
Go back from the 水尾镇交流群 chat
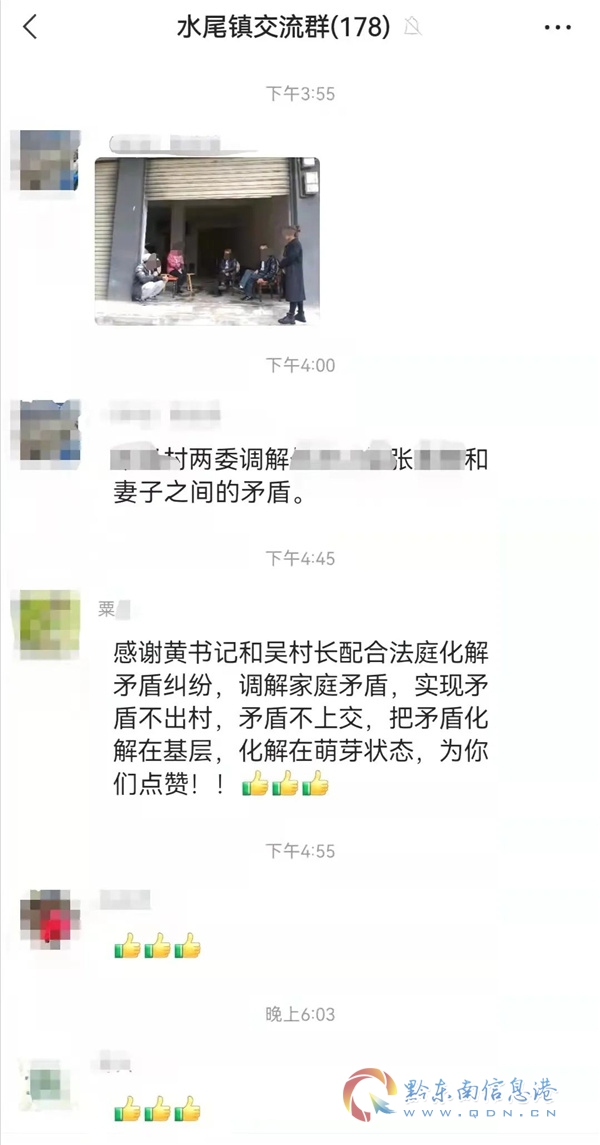tap(30, 27)
